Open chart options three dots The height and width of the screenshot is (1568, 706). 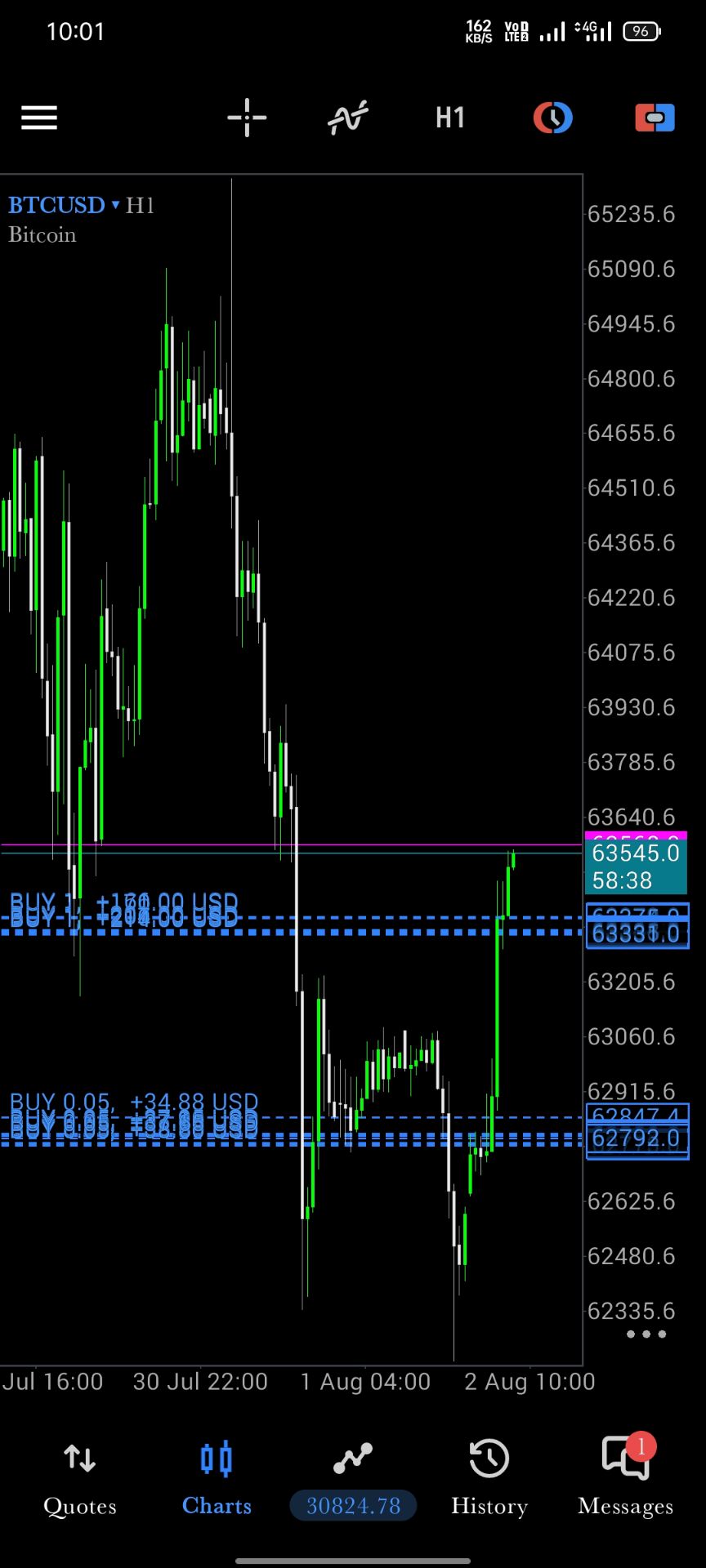click(646, 1334)
